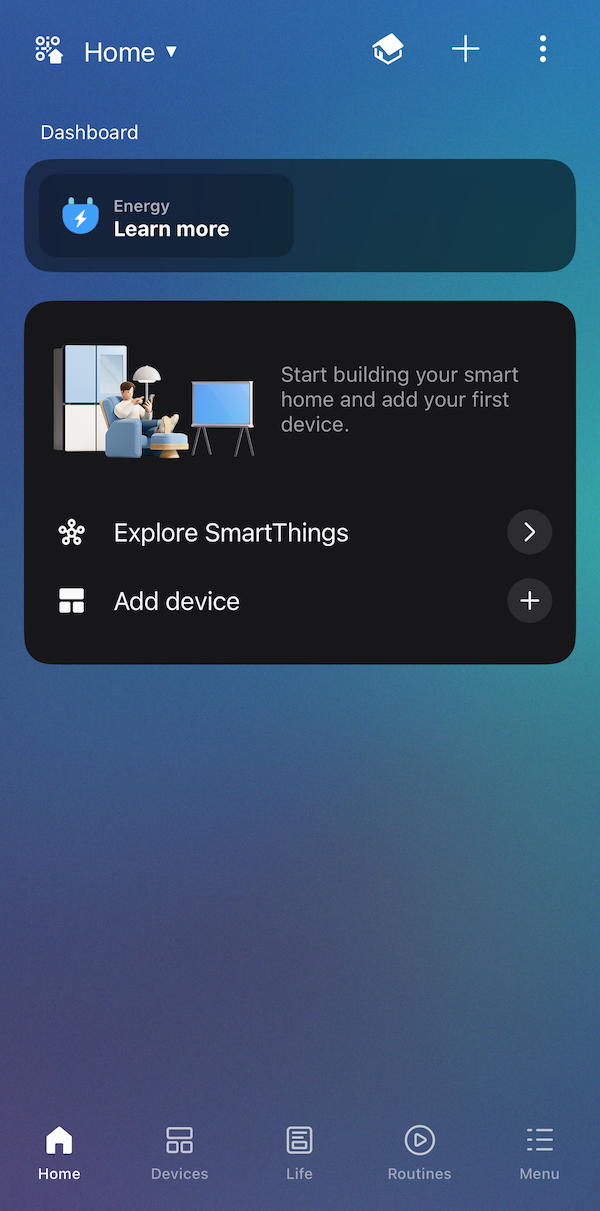This screenshot has width=600, height=1211.
Task: Open the Energy Learn more card
Action: pyautogui.click(x=167, y=217)
